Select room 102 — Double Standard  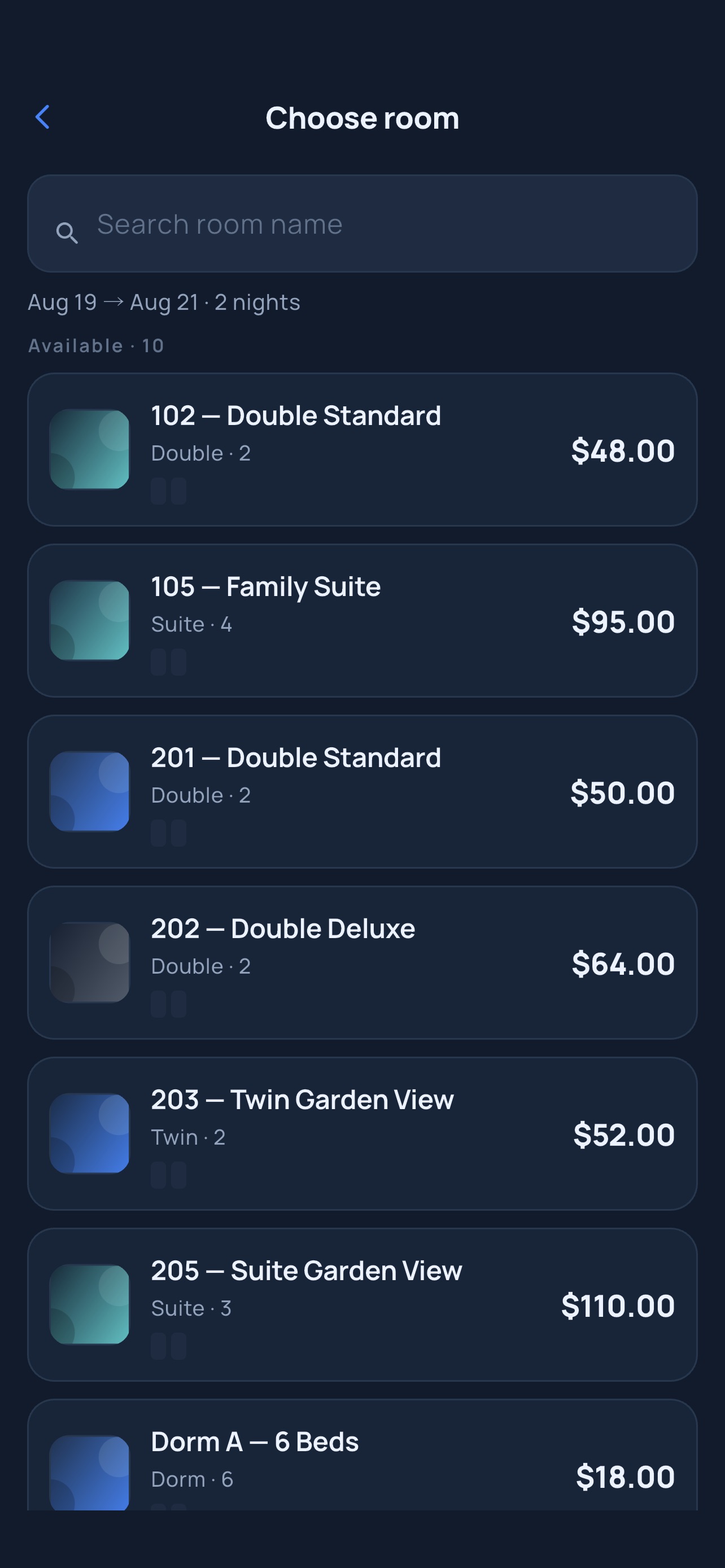click(x=362, y=449)
